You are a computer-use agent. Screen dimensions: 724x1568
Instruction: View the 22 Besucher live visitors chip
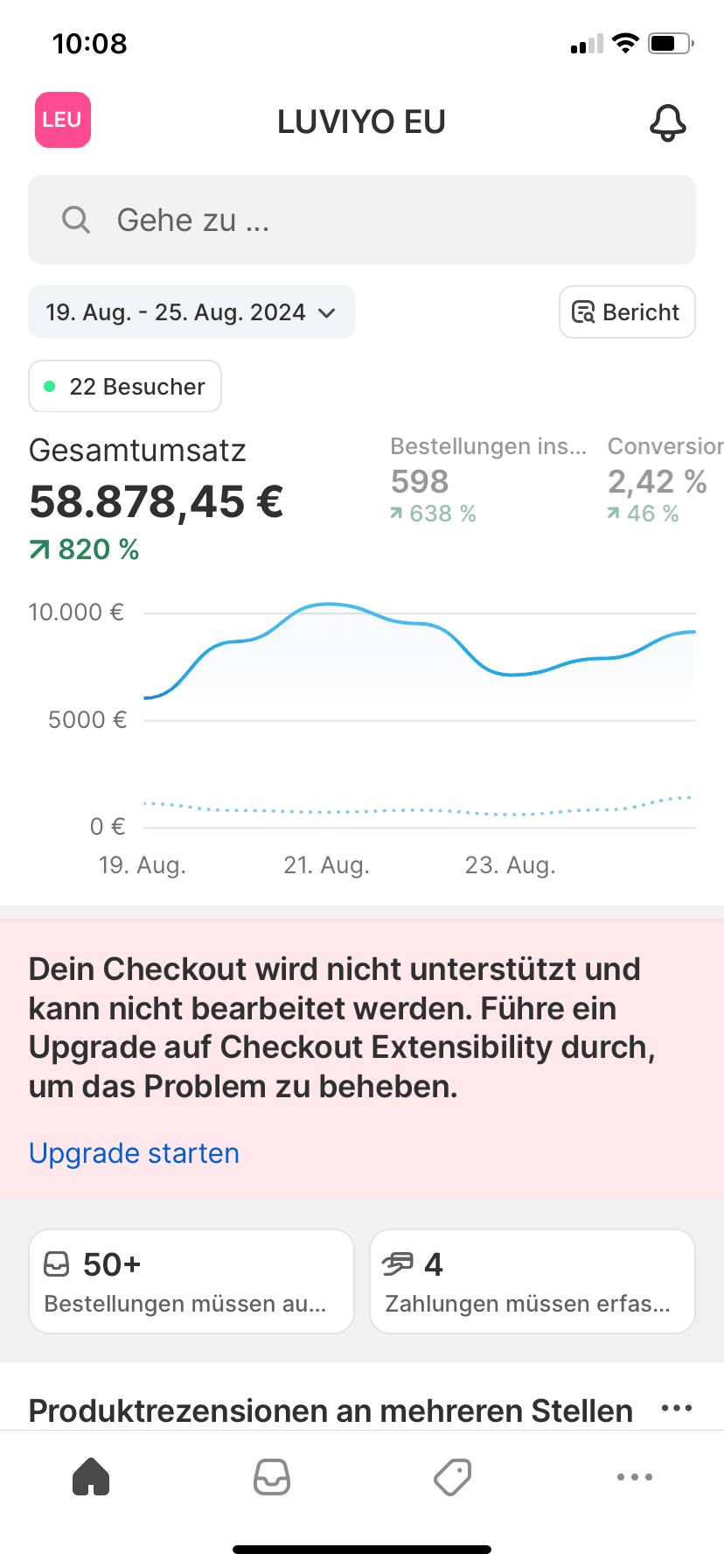tap(125, 387)
